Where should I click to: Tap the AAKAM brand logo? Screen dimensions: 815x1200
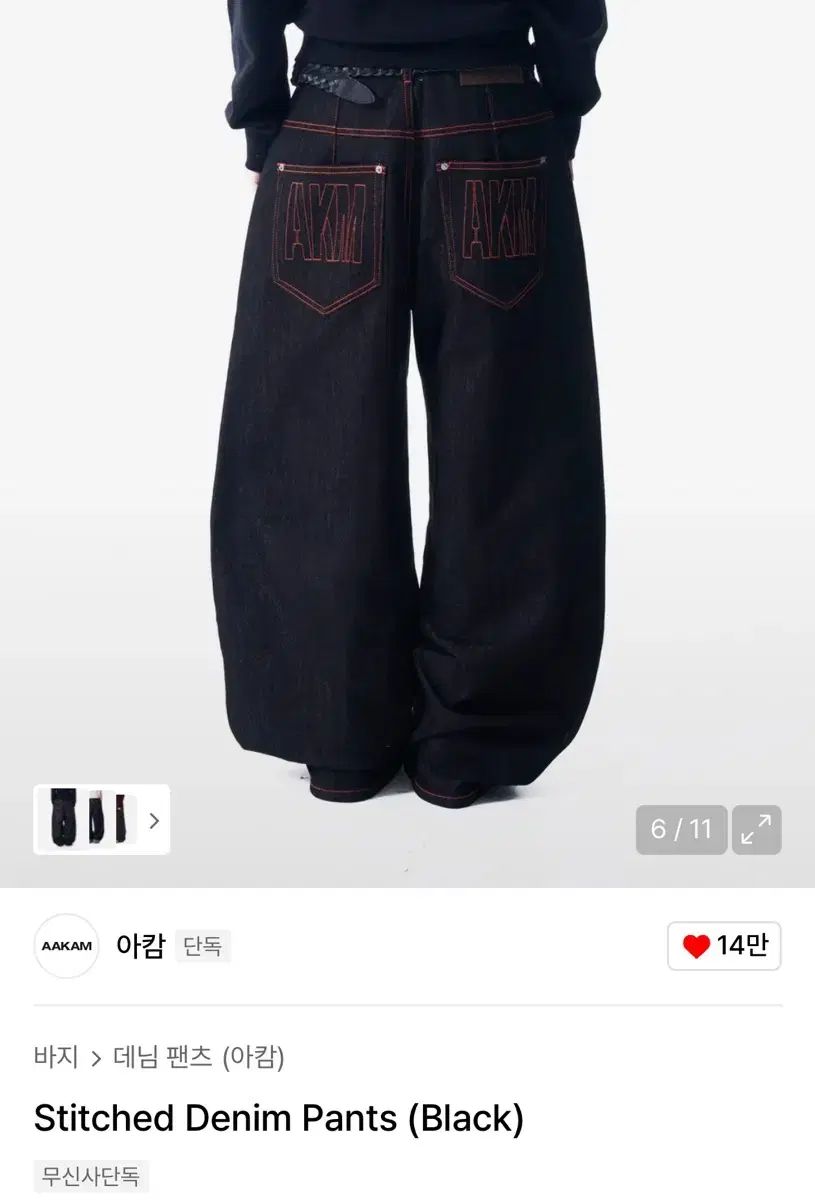67,946
